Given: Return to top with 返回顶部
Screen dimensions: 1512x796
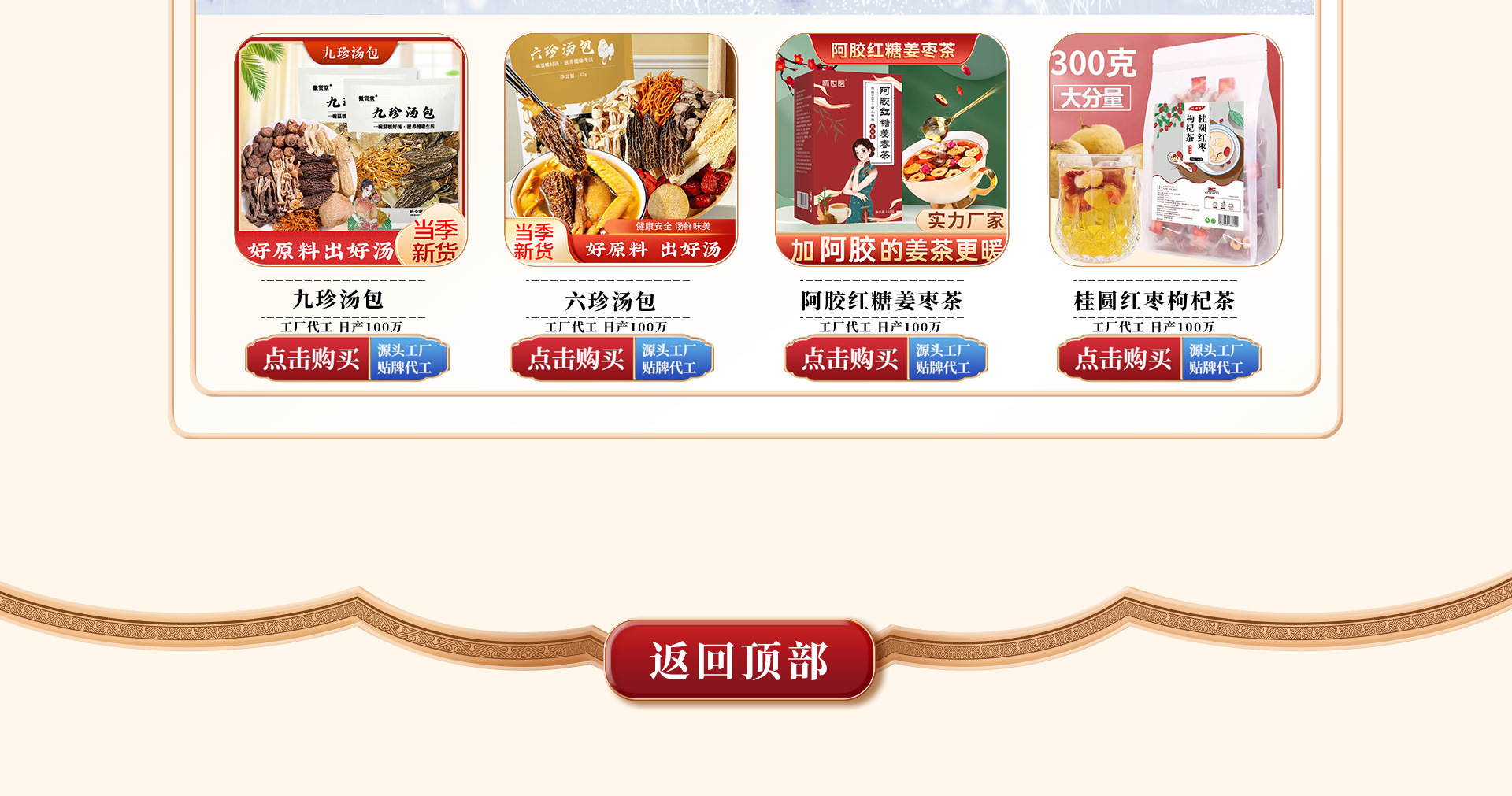Looking at the screenshot, I should [739, 660].
